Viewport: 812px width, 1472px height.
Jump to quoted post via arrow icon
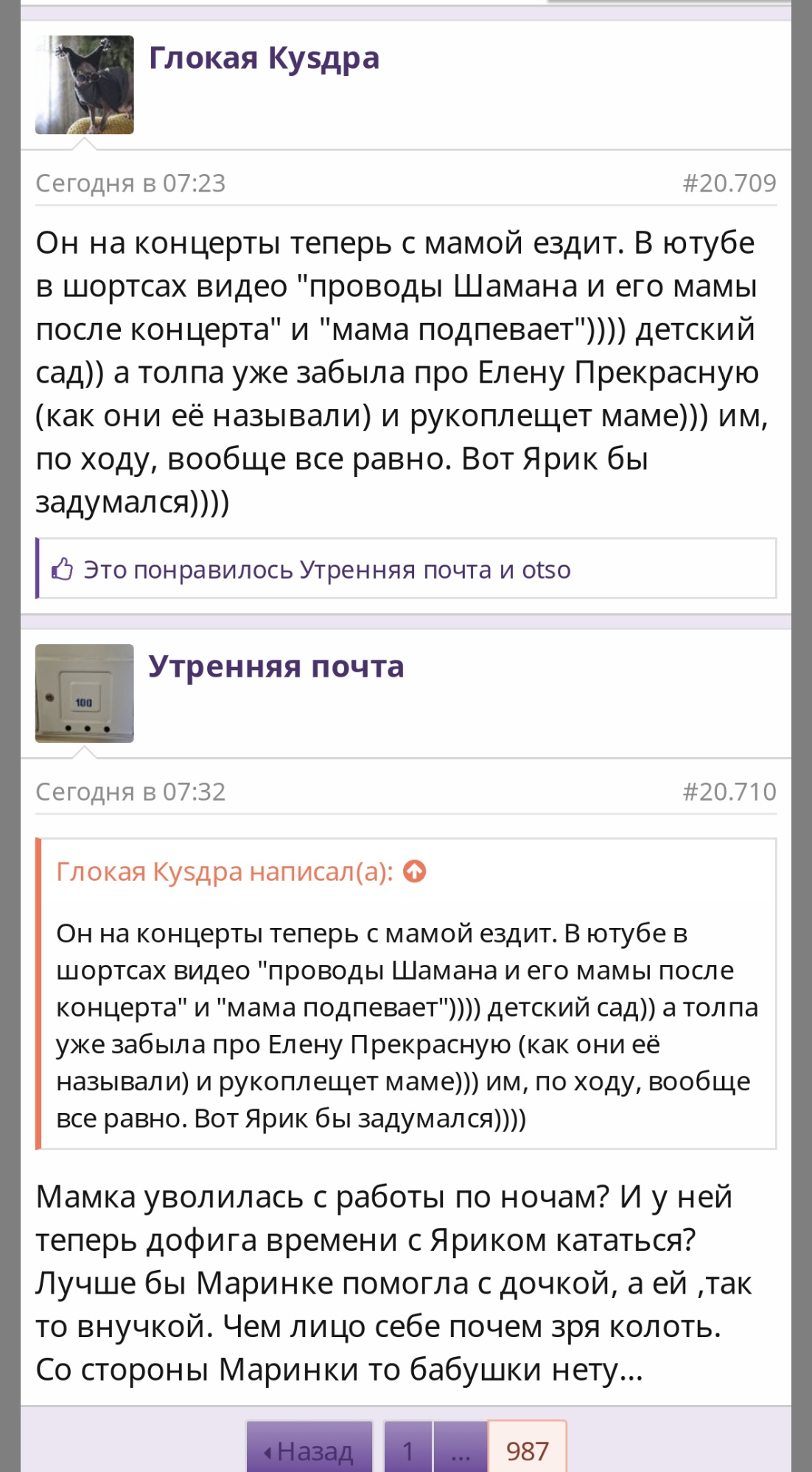pyautogui.click(x=415, y=872)
